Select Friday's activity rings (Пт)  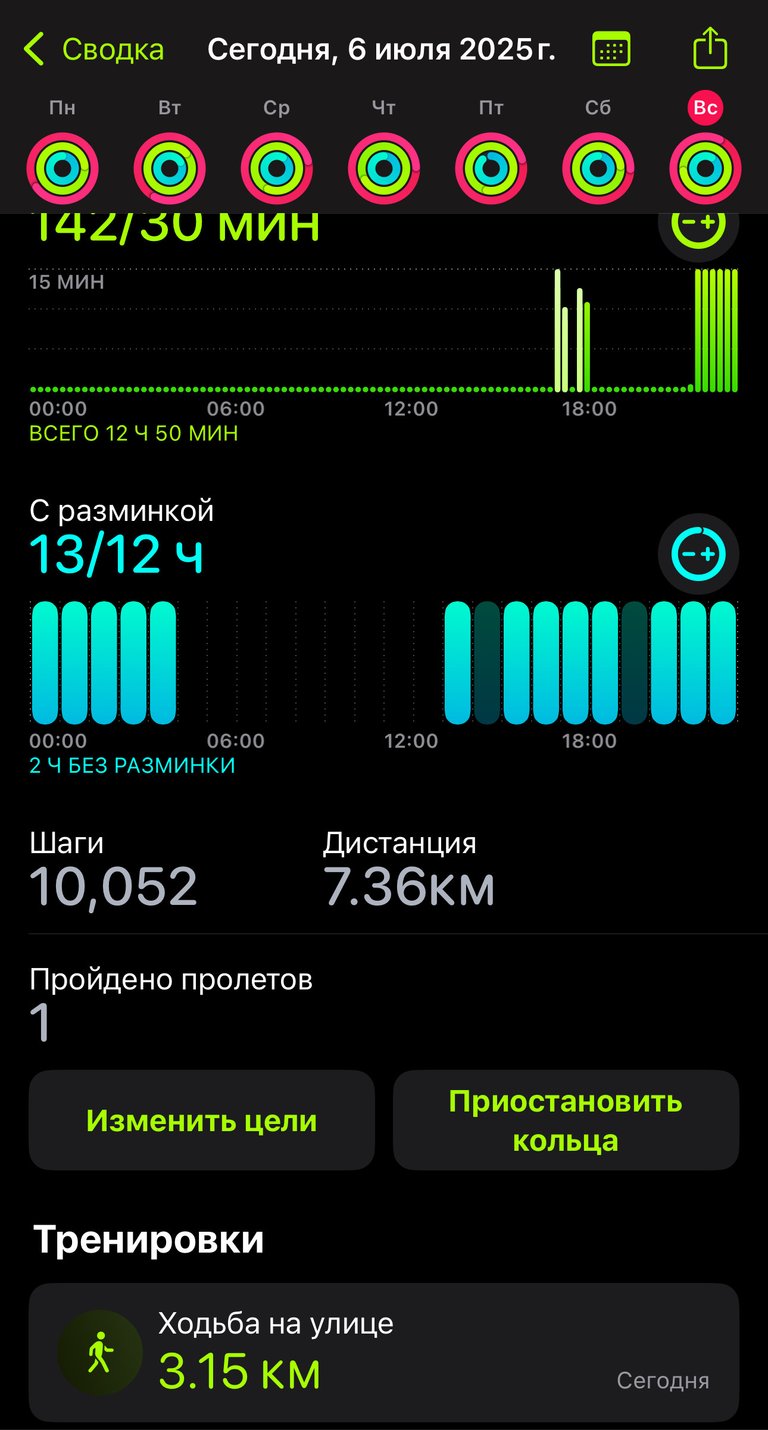pyautogui.click(x=491, y=169)
